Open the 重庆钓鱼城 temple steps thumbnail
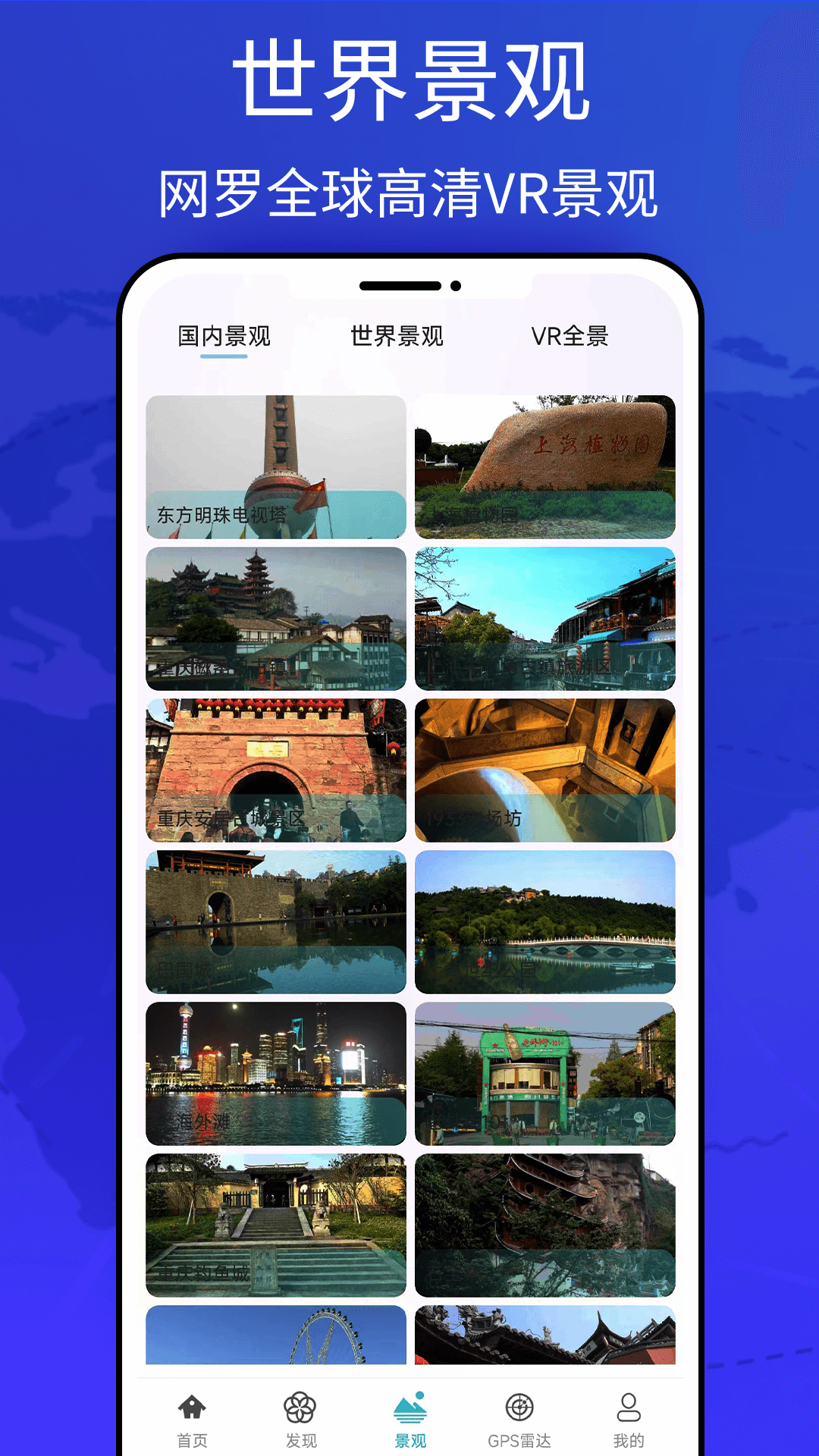819x1456 pixels. point(277,1225)
